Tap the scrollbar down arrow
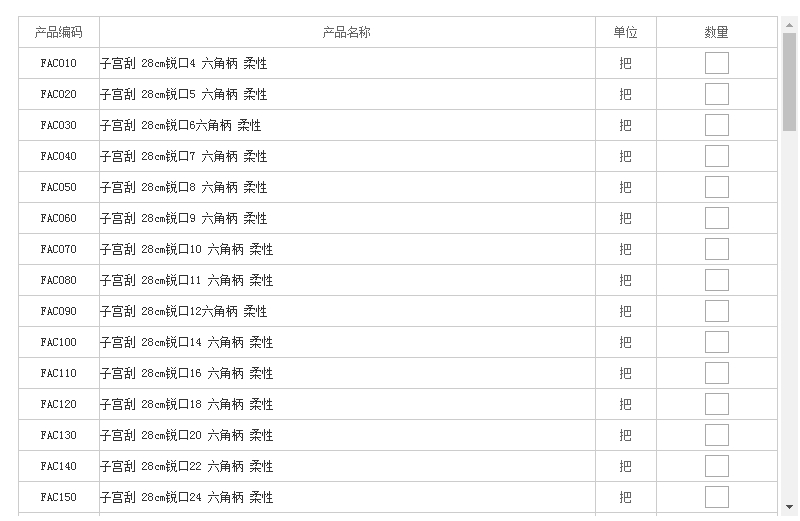800x521 pixels. coord(789,507)
